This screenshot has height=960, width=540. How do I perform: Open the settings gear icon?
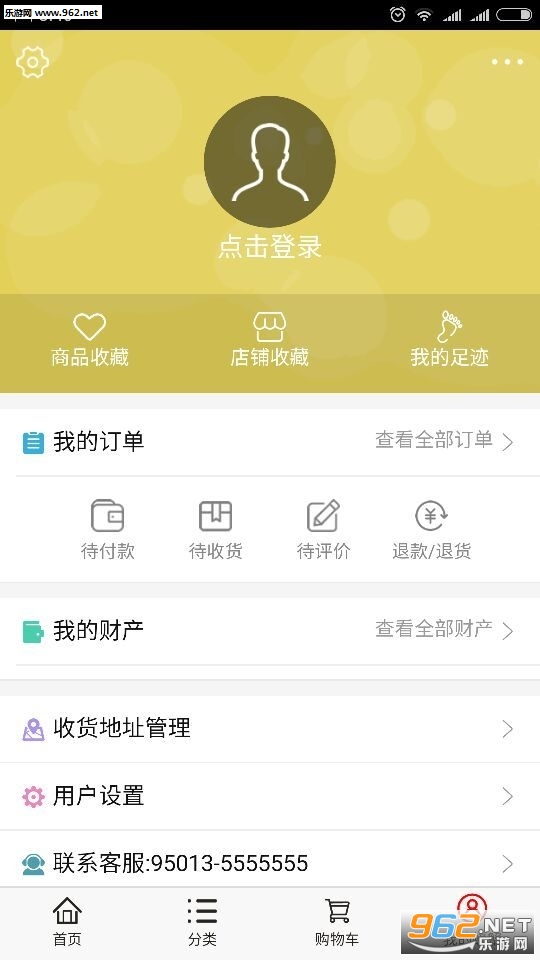[x=32, y=62]
